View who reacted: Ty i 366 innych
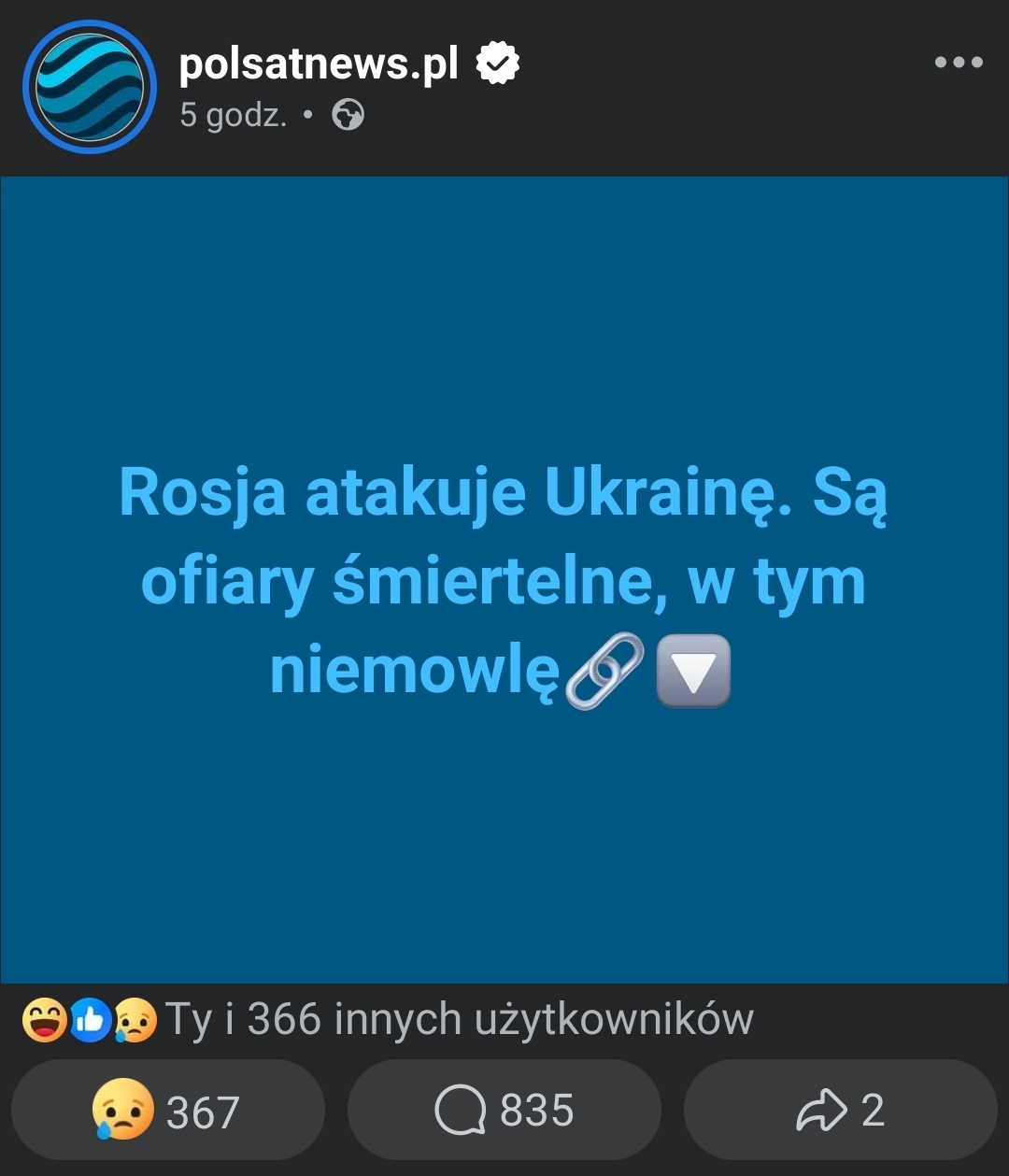The height and width of the screenshot is (1176, 1009). [458, 1019]
